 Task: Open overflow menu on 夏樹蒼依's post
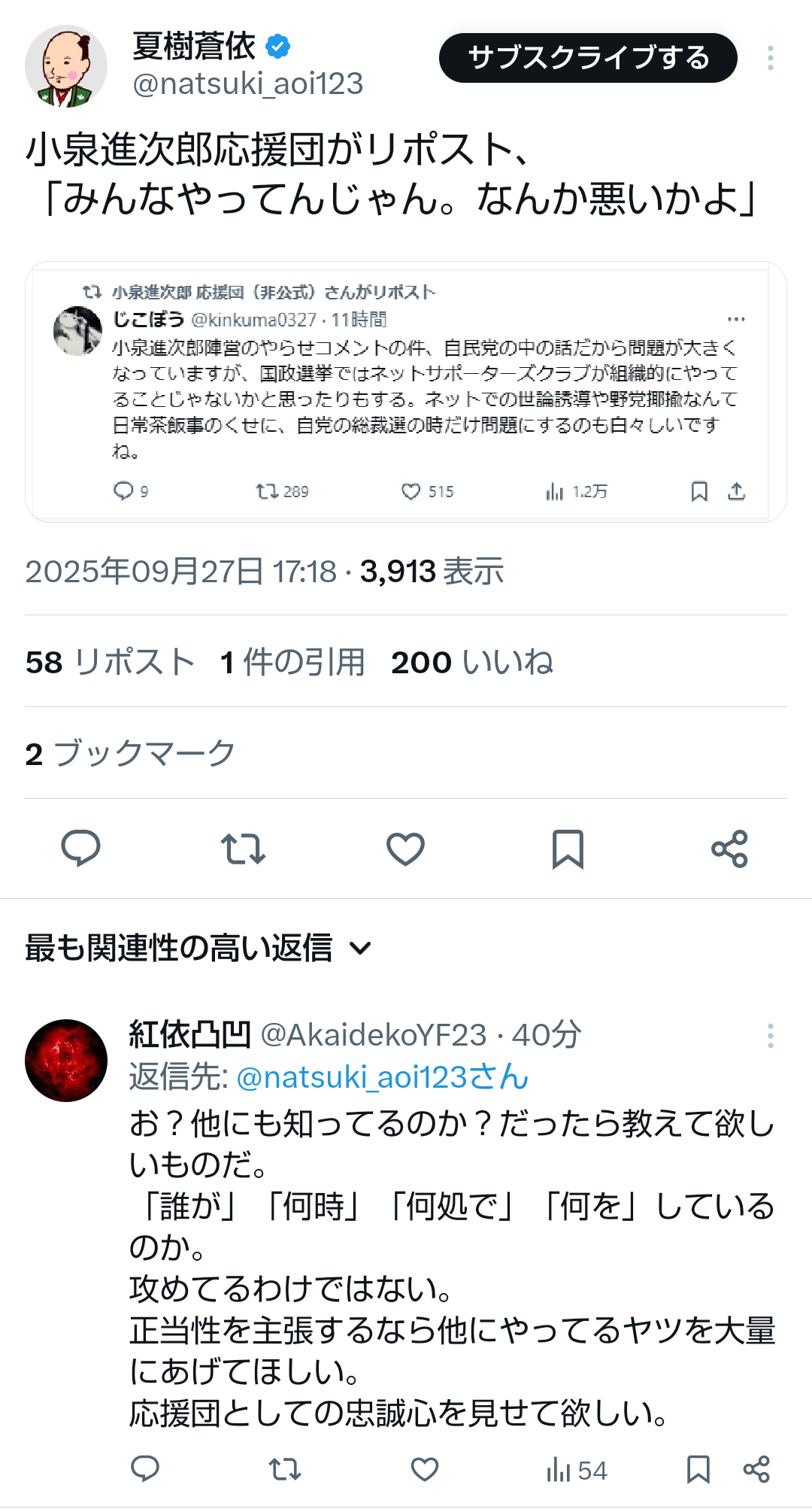point(770,58)
